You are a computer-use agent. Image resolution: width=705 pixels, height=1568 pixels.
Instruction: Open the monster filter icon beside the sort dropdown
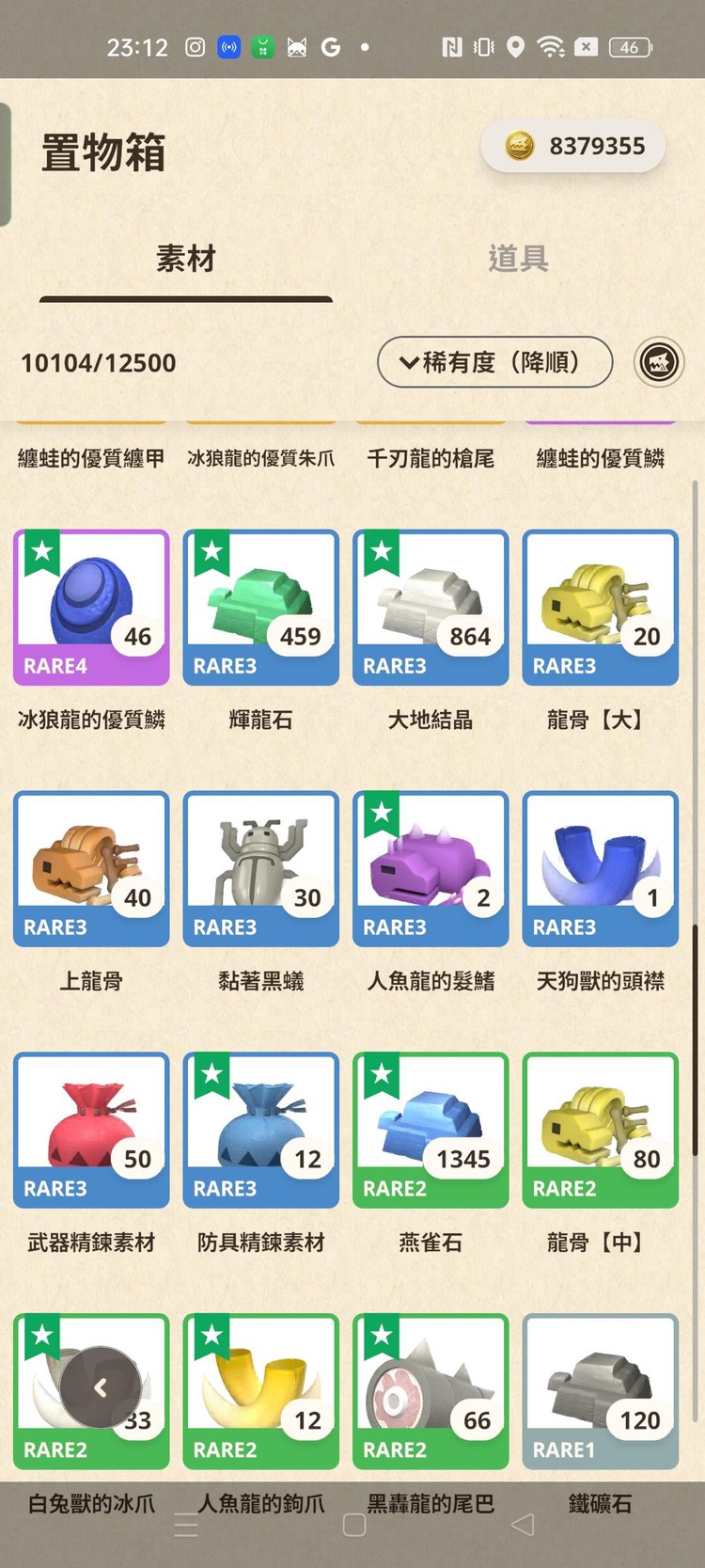[x=658, y=362]
